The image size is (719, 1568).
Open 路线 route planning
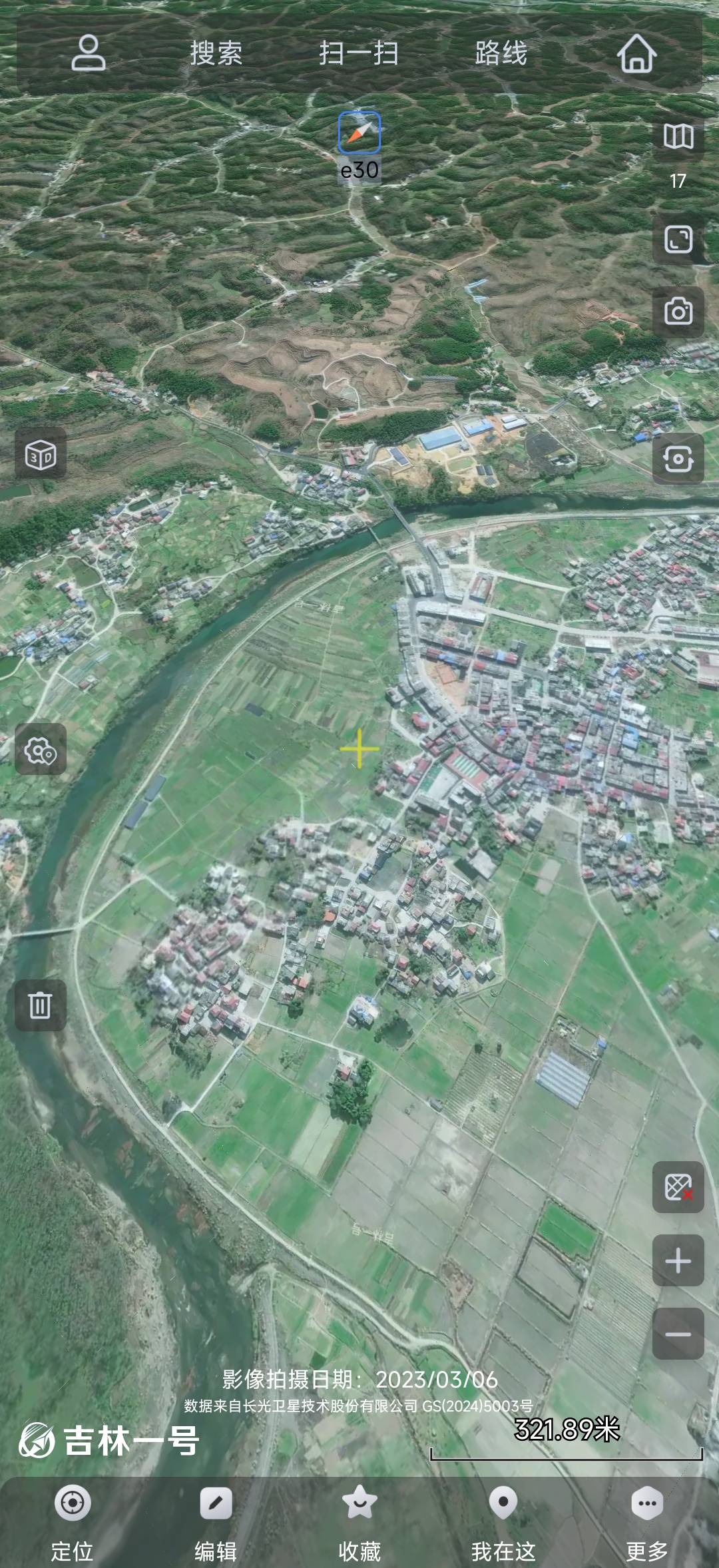[501, 53]
